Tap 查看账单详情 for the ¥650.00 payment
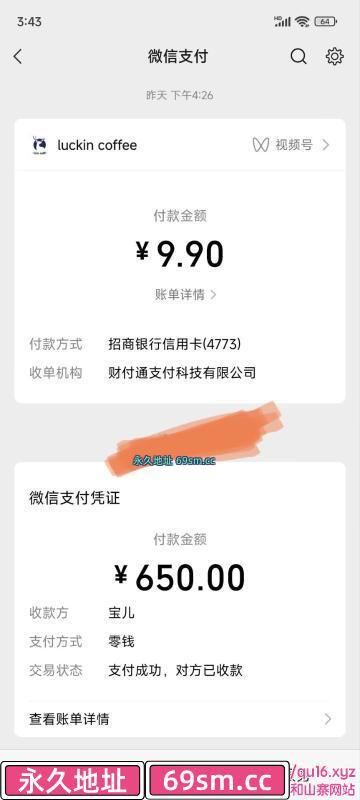360x800 pixels. [180, 719]
